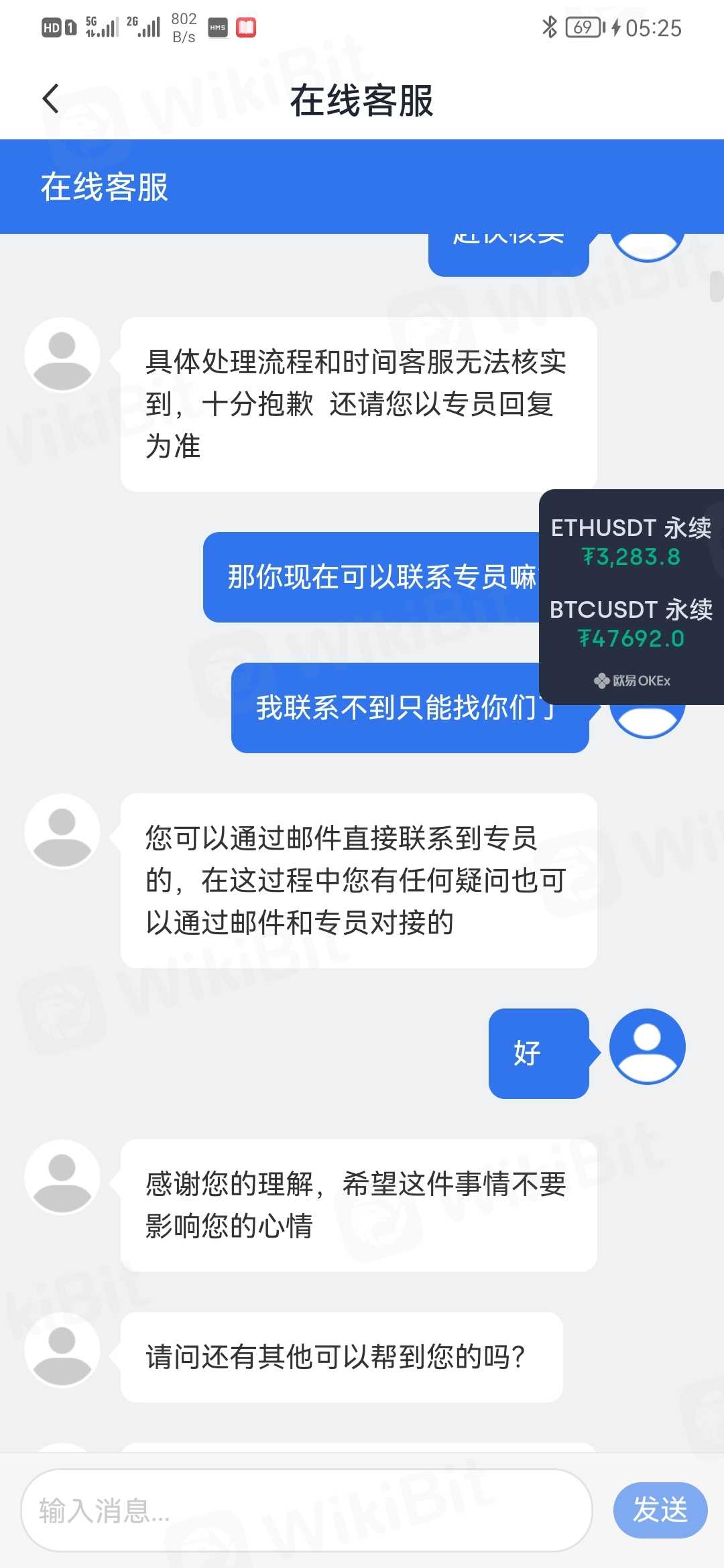
Task: Go back using the top-left arrow
Action: [51, 99]
